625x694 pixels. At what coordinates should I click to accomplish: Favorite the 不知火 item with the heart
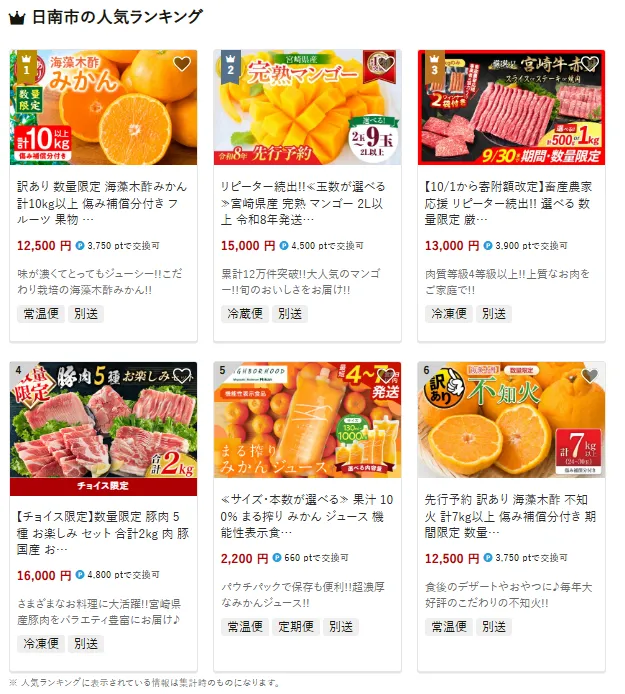point(589,376)
